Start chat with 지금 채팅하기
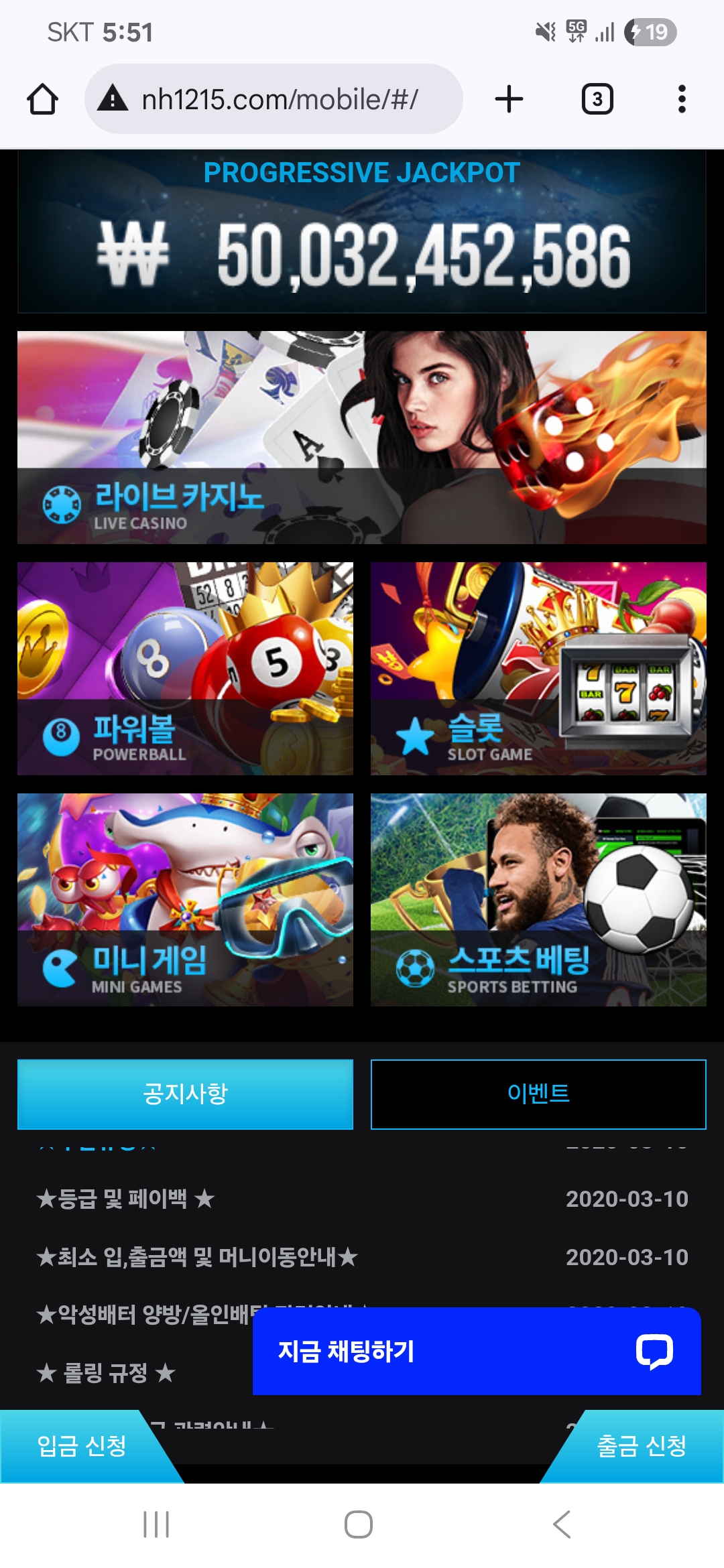This screenshot has width=724, height=1568. click(476, 1351)
